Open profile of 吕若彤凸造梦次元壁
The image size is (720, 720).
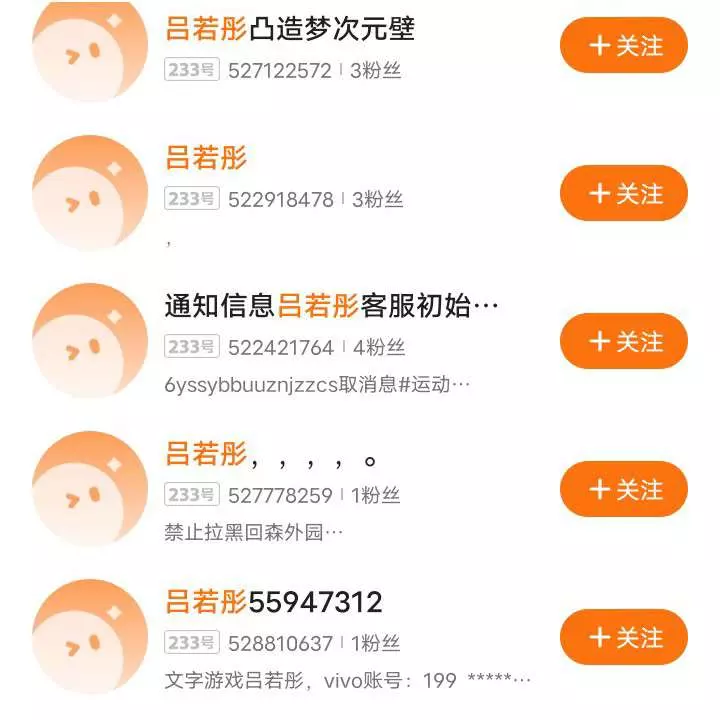tap(290, 28)
